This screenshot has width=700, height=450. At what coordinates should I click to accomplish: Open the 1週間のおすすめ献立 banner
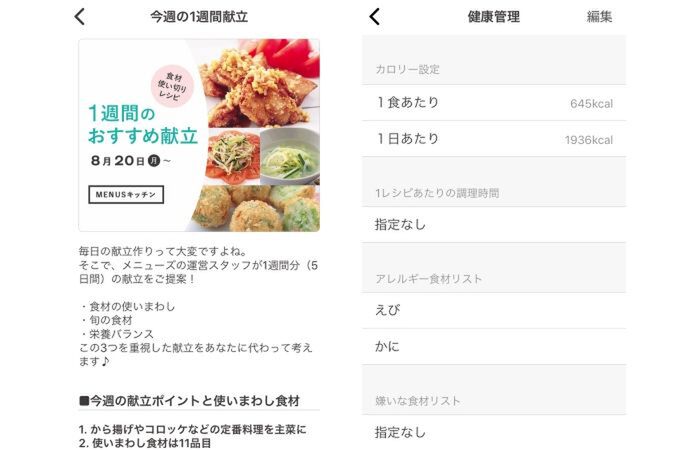coord(199,135)
